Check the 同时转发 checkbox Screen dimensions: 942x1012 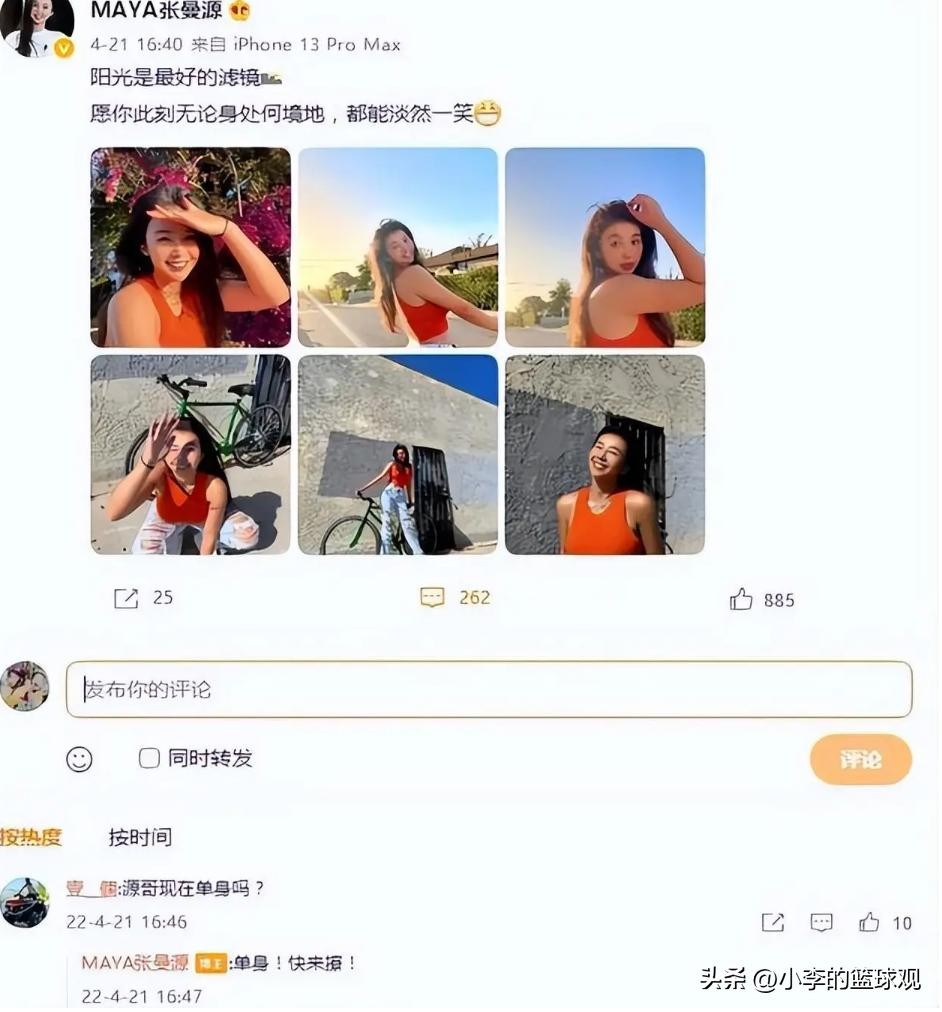149,758
